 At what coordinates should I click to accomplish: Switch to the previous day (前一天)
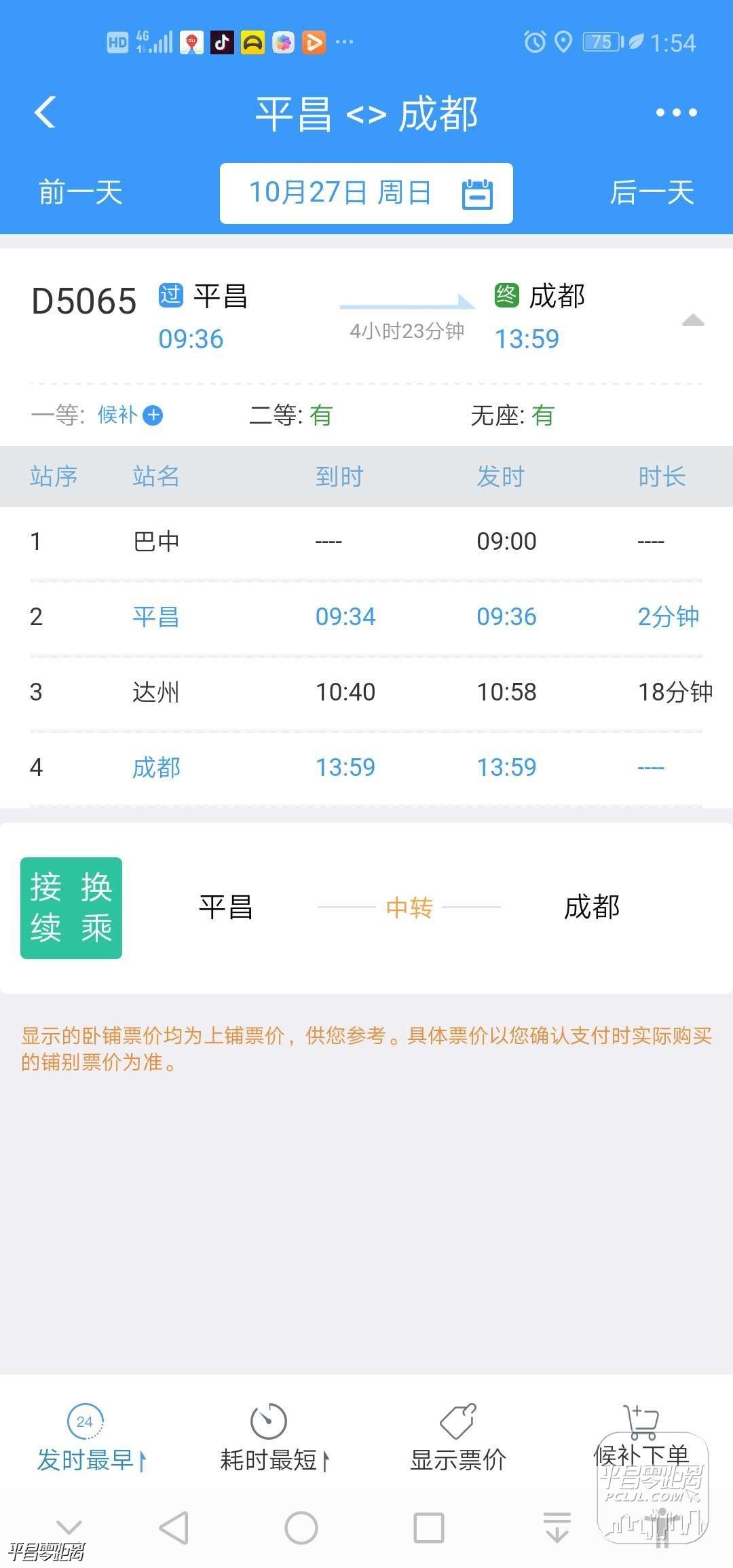pyautogui.click(x=80, y=193)
